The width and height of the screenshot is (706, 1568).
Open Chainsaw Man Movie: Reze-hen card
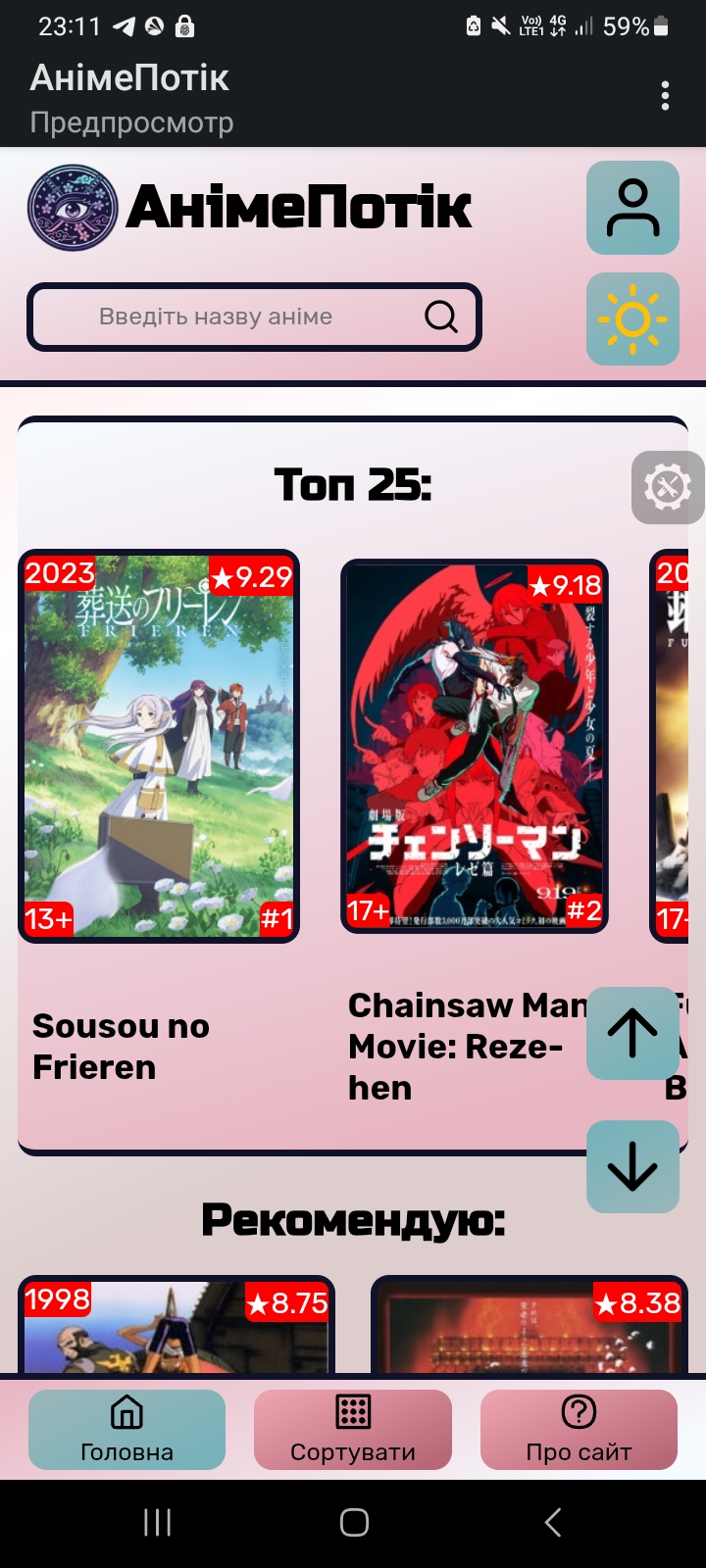[x=475, y=747]
